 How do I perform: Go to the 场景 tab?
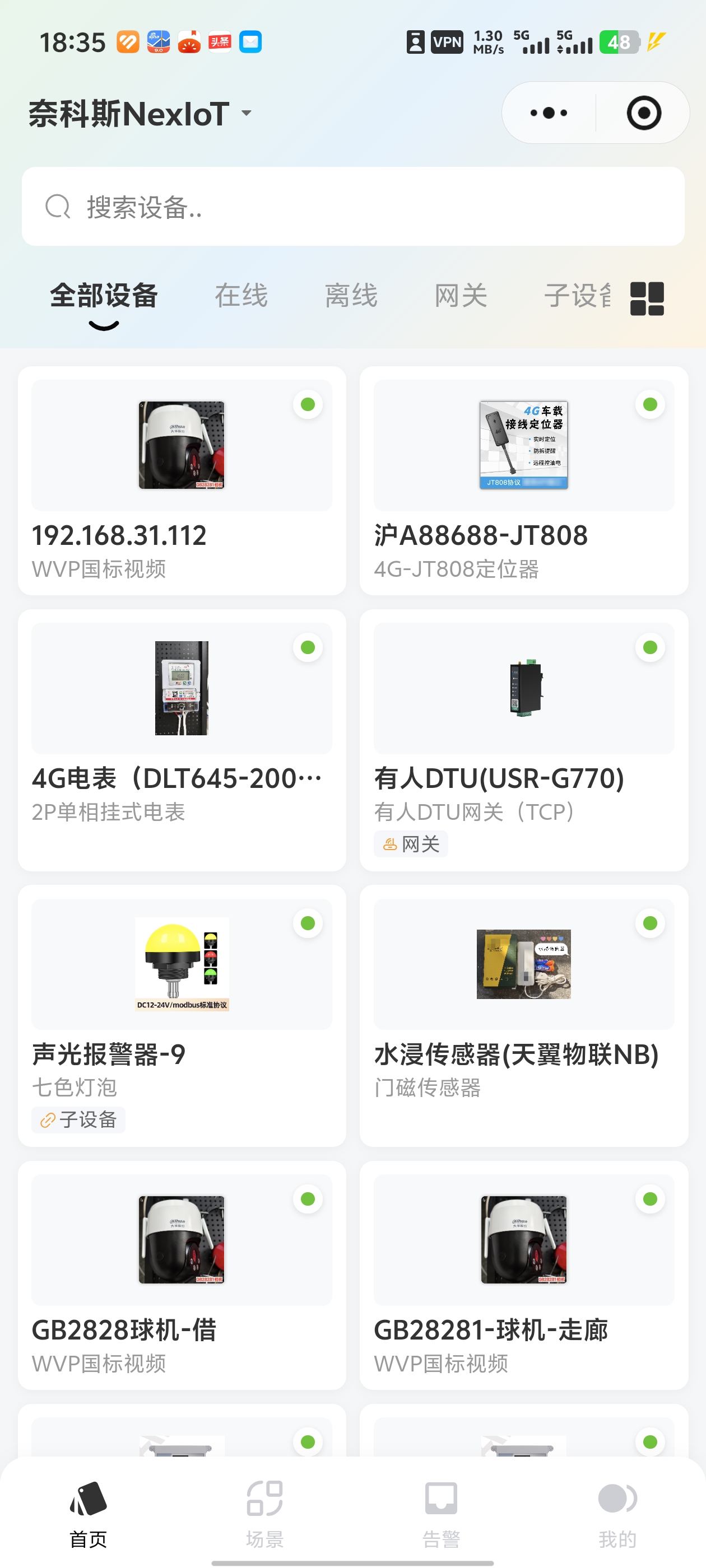265,1514
